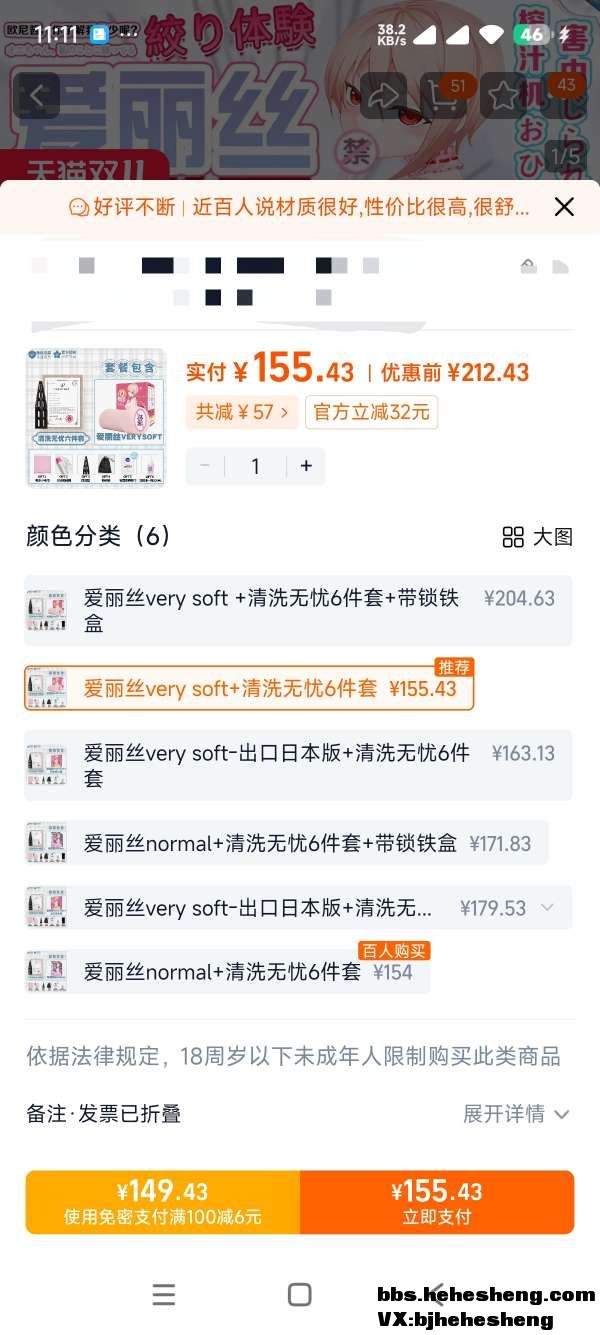Open 共减 ¥57 discount details
Viewport: 600px width, 1335px height.
pyautogui.click(x=242, y=411)
